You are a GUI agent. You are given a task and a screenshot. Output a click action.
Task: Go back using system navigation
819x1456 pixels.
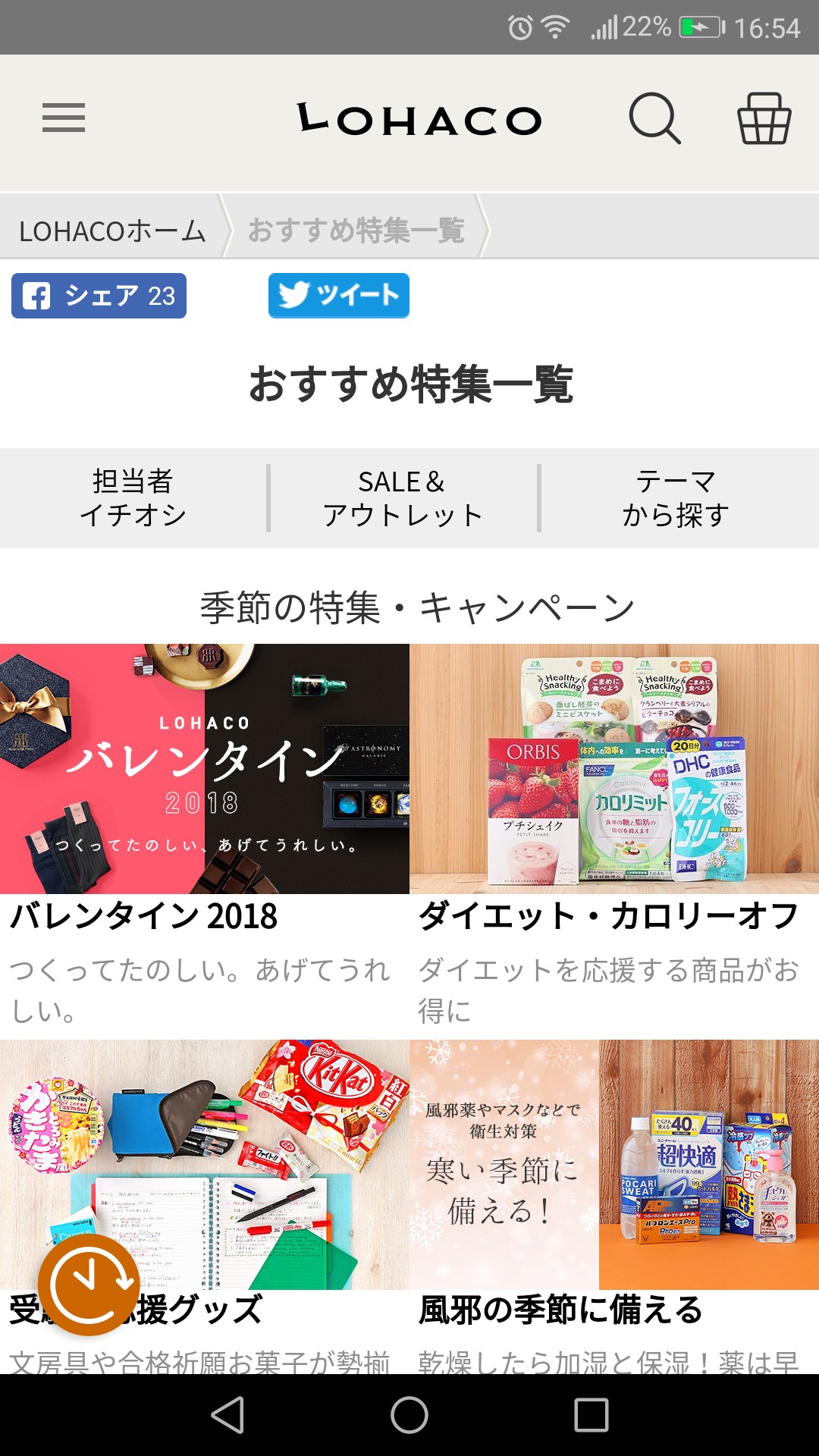tap(227, 1415)
